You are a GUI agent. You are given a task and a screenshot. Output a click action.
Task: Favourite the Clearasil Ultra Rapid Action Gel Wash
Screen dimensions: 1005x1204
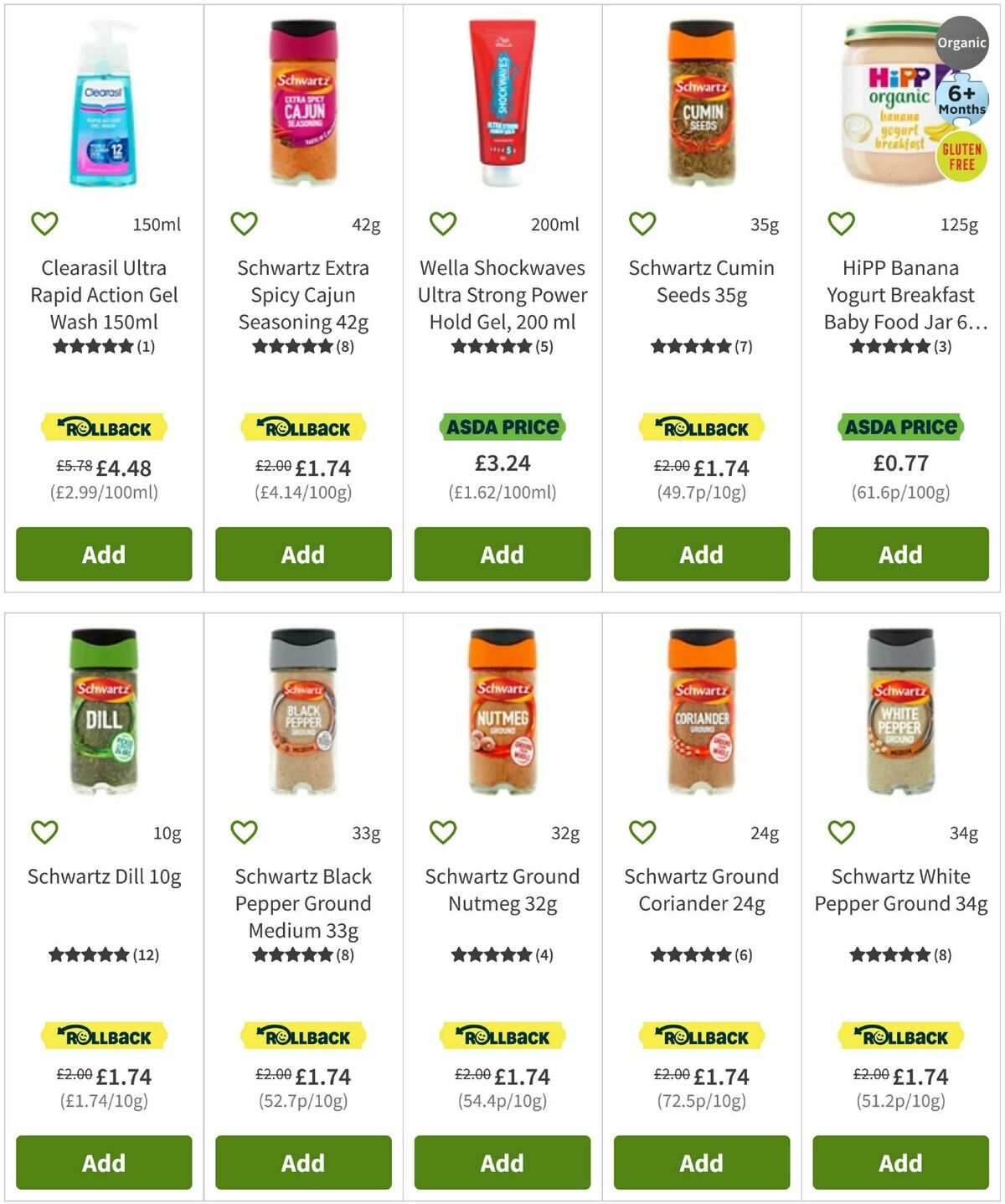tap(44, 222)
